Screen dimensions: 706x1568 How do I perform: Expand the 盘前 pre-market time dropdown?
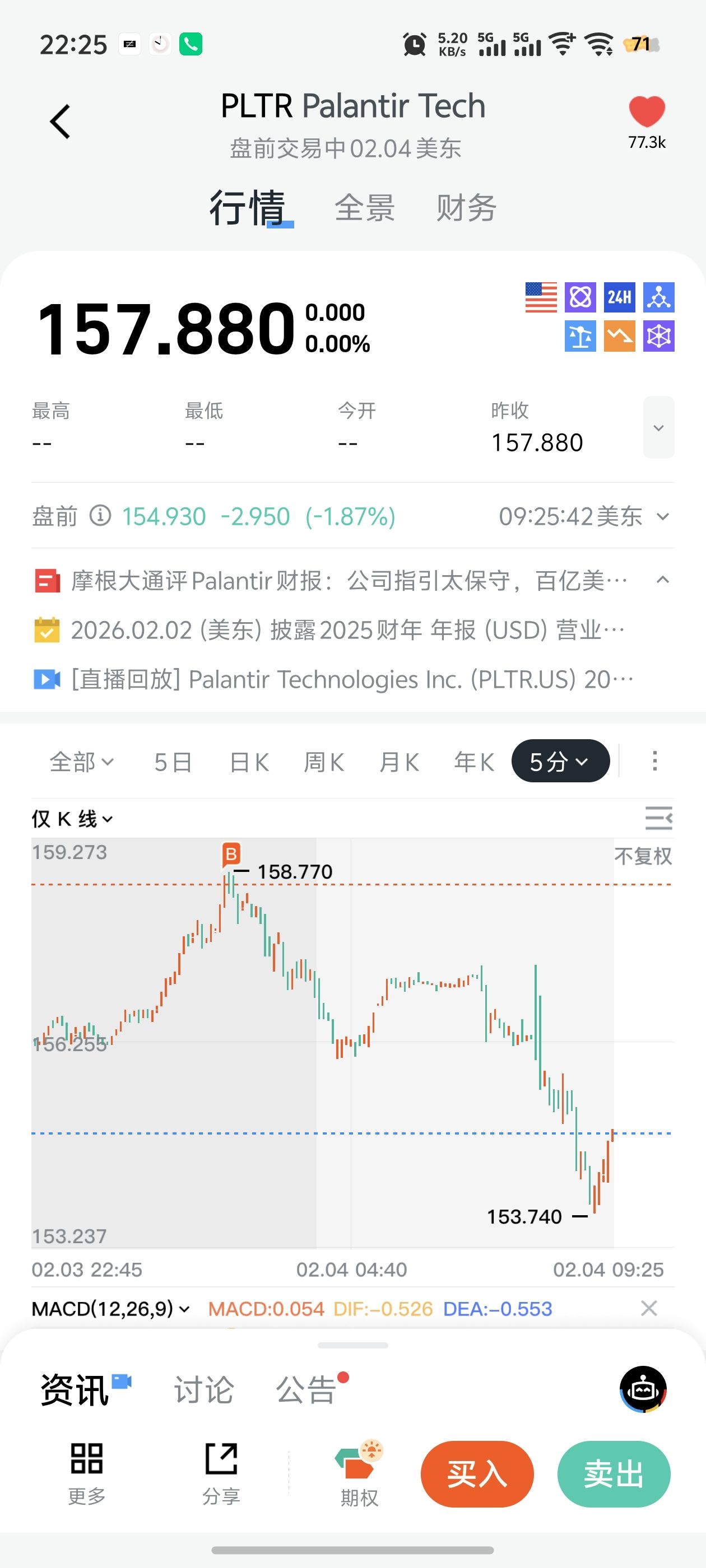pyautogui.click(x=663, y=517)
